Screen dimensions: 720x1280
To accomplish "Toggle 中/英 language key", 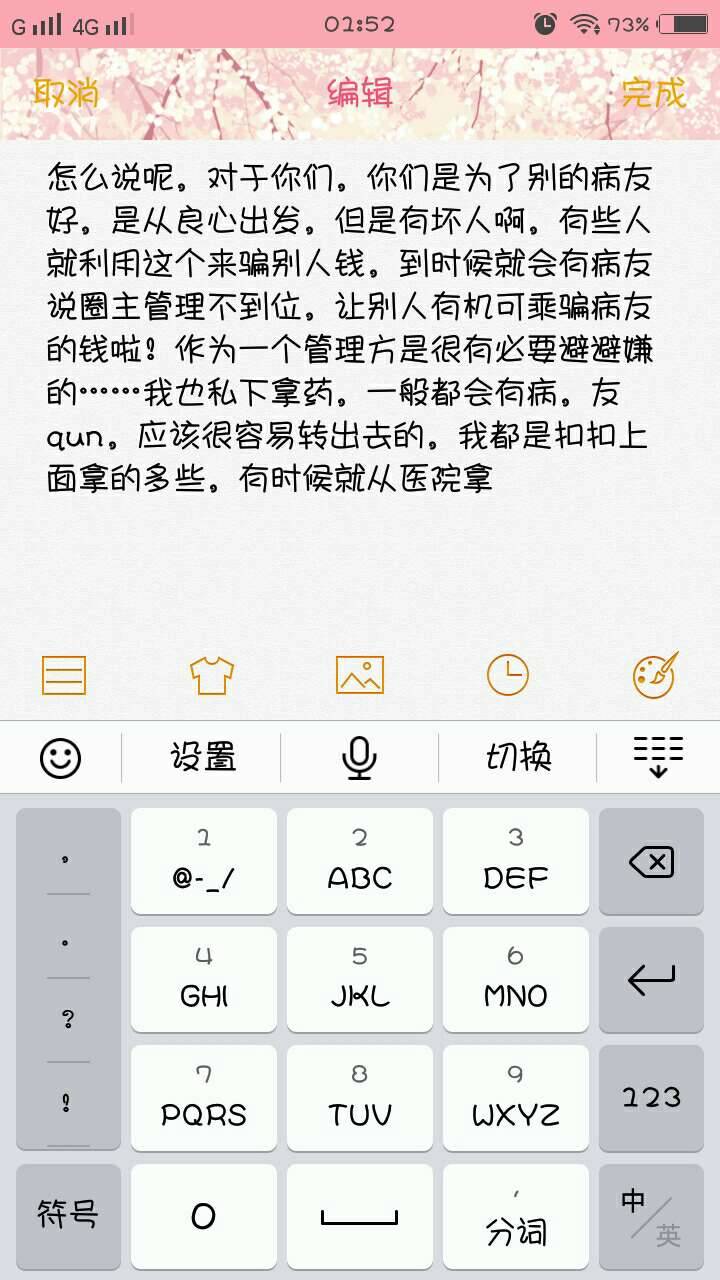I will coord(651,1216).
